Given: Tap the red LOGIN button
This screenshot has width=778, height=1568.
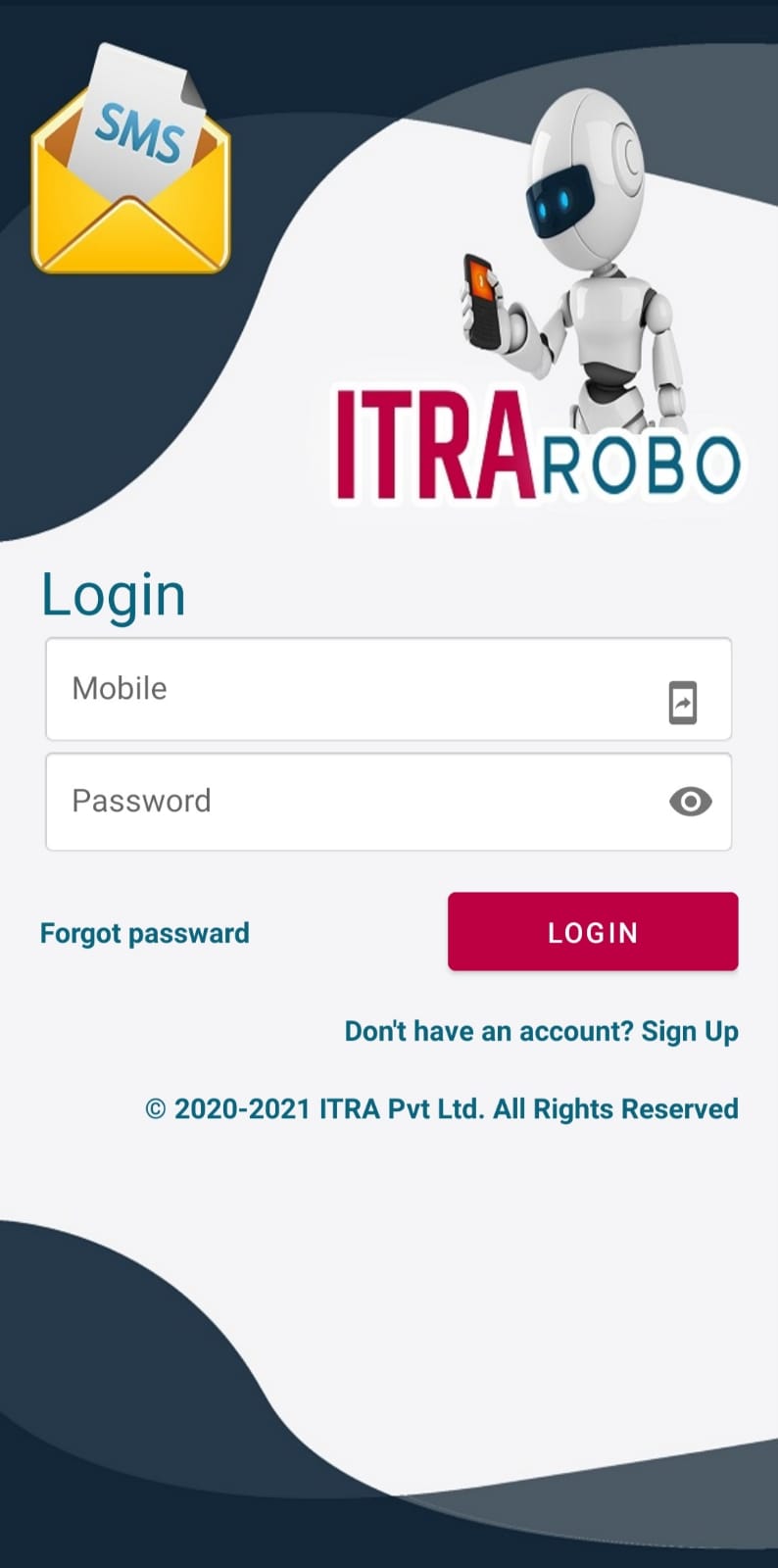Looking at the screenshot, I should [x=593, y=932].
